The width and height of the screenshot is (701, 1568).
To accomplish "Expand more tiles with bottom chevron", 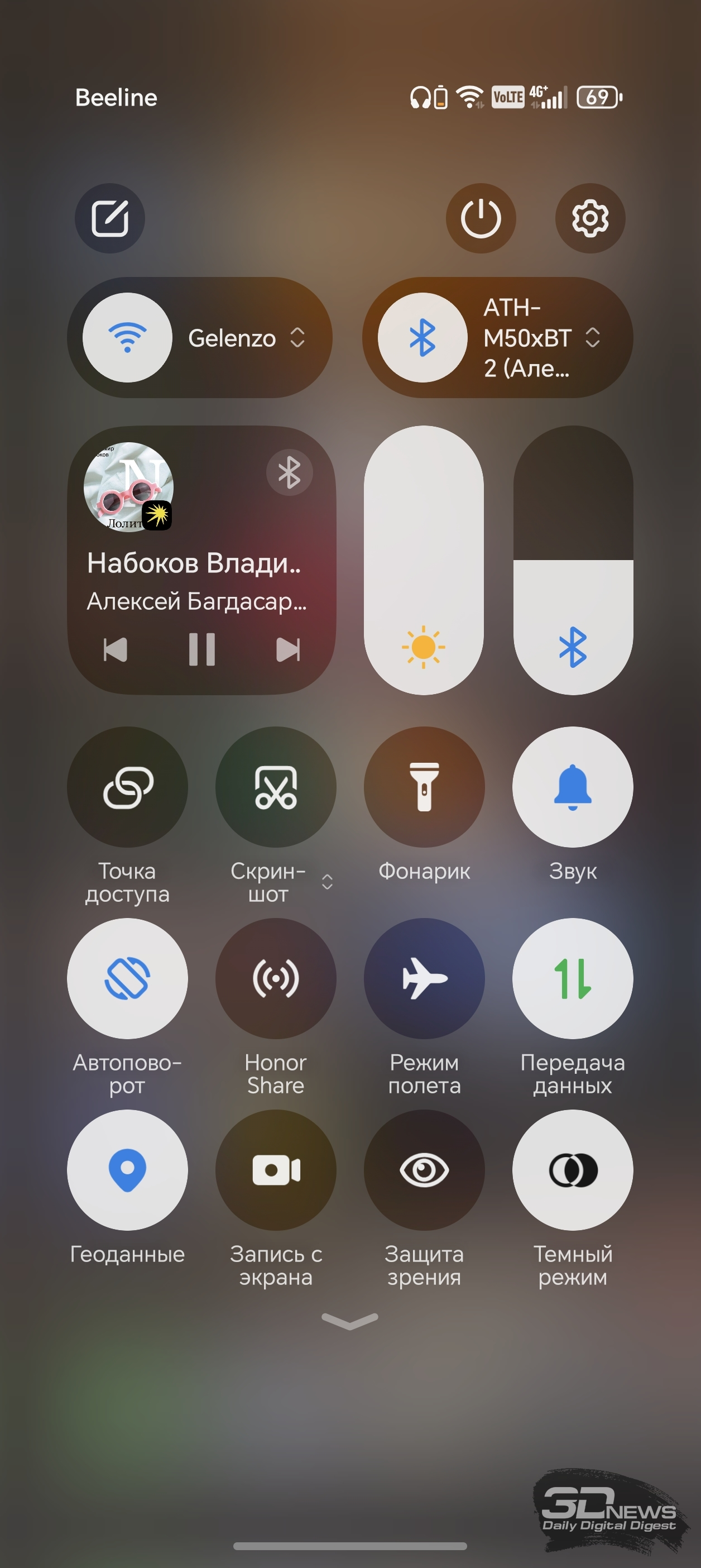I will [350, 1321].
